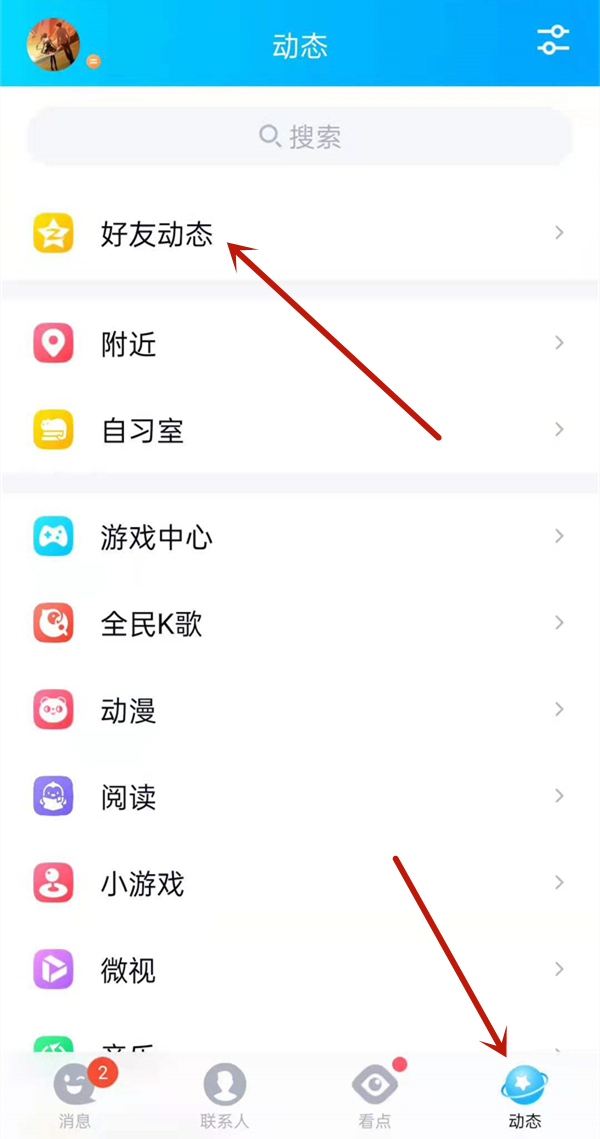This screenshot has width=600, height=1139.
Task: Enter the 自习室 study room
Action: pyautogui.click(x=142, y=431)
